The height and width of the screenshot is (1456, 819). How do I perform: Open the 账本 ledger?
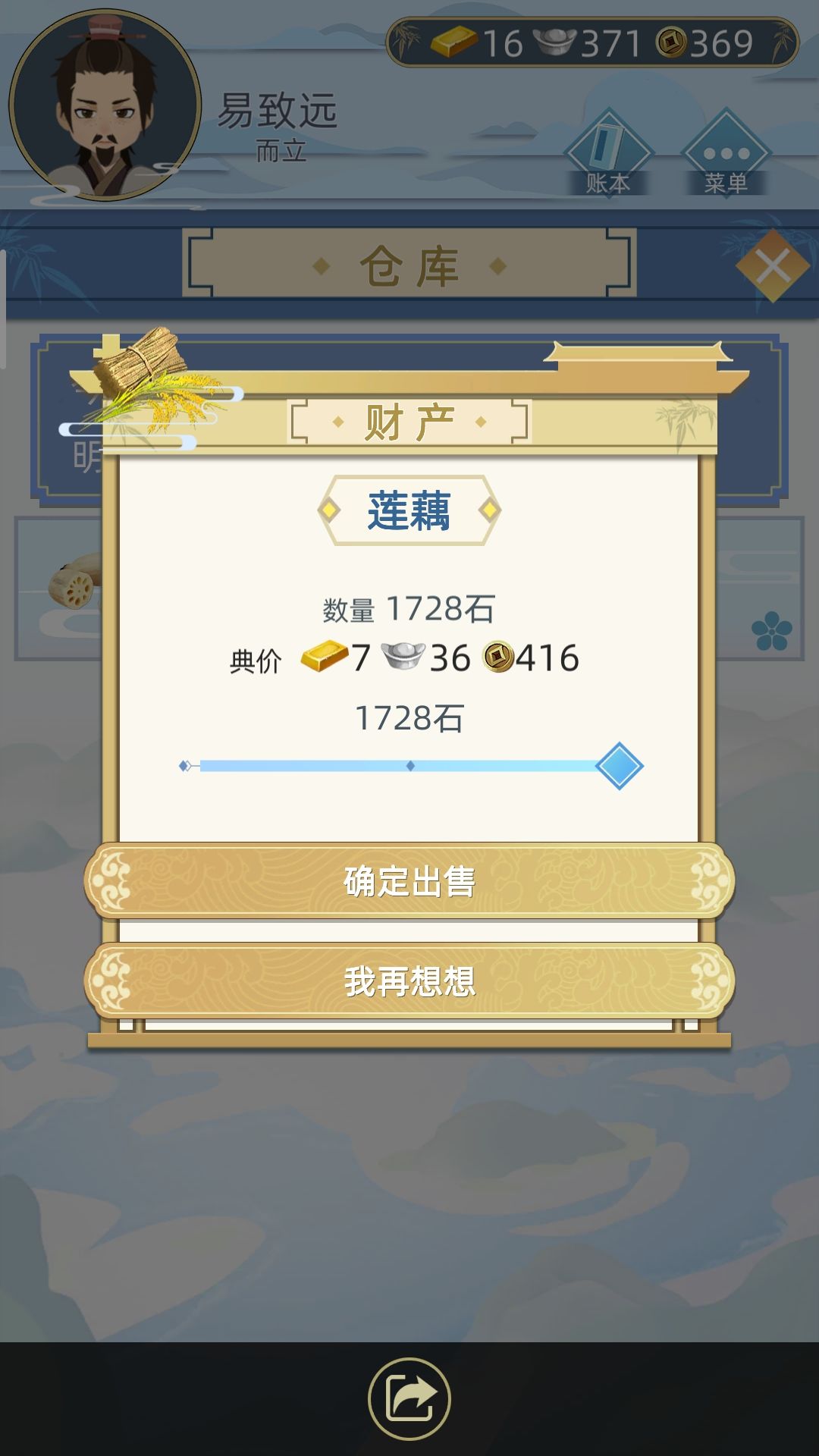pyautogui.click(x=607, y=152)
